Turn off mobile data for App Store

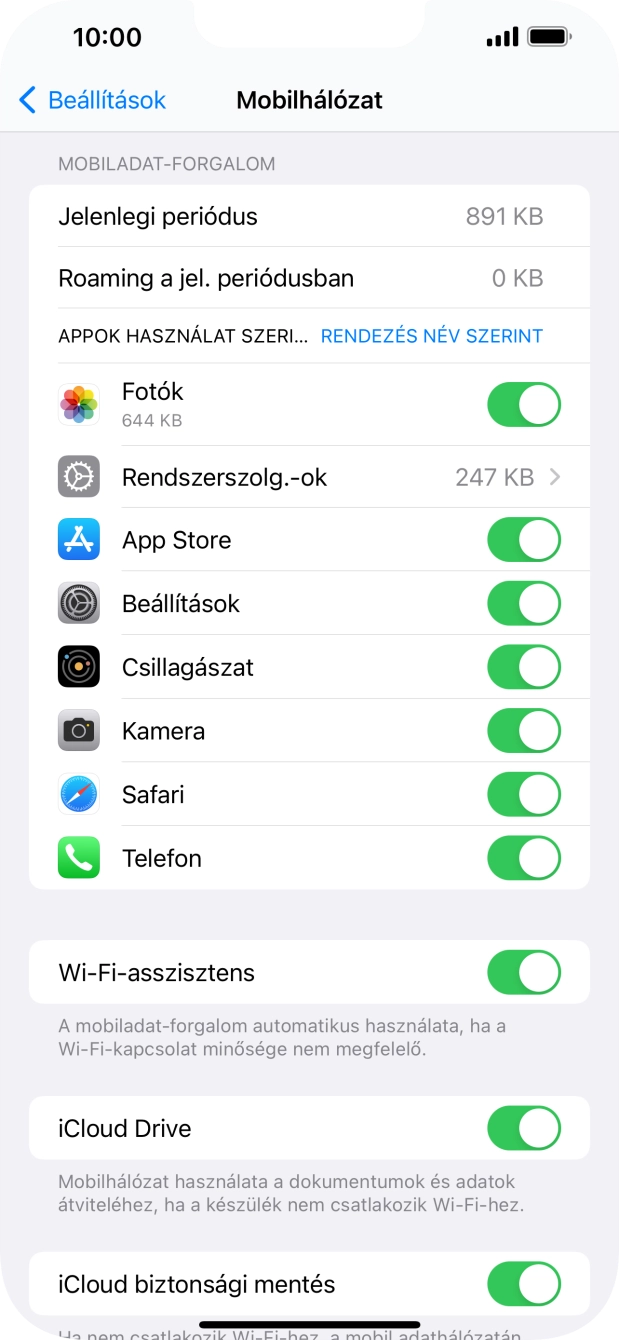[523, 540]
